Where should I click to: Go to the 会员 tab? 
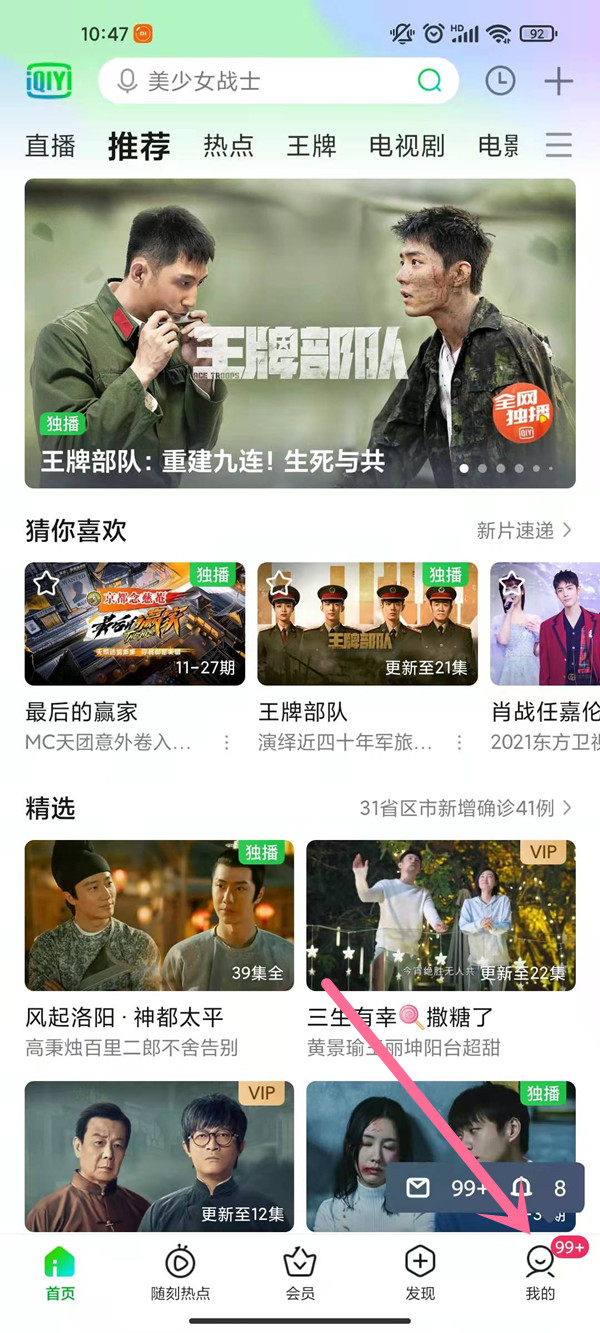tap(300, 1272)
